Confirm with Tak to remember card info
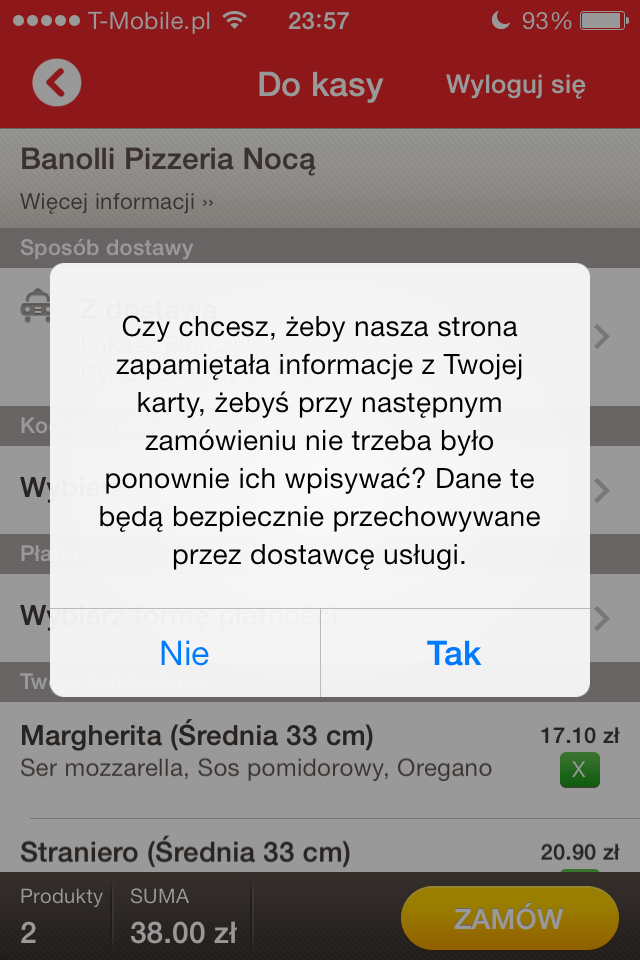 454,653
